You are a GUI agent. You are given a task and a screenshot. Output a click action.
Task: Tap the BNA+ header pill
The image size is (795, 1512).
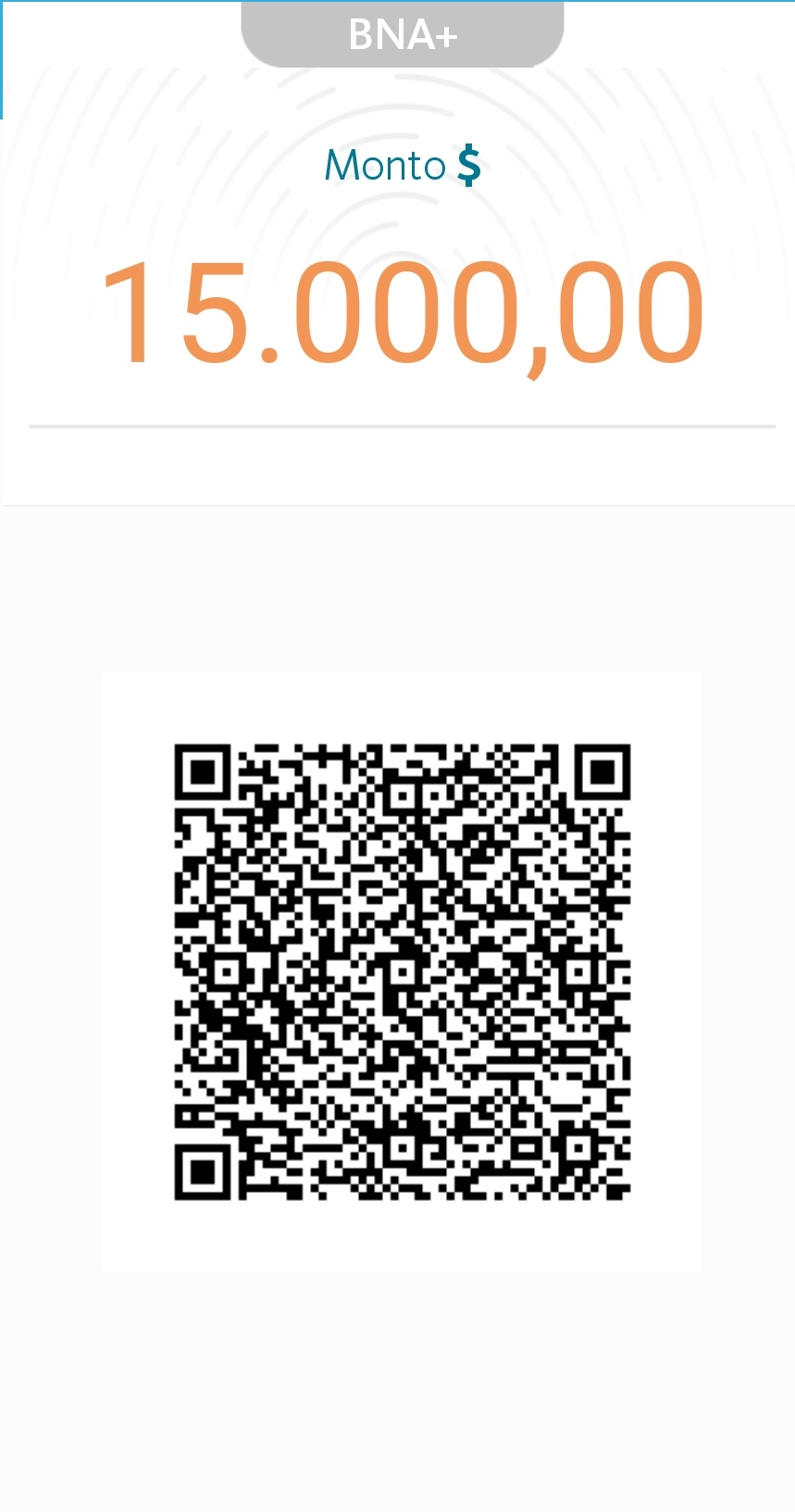click(403, 34)
